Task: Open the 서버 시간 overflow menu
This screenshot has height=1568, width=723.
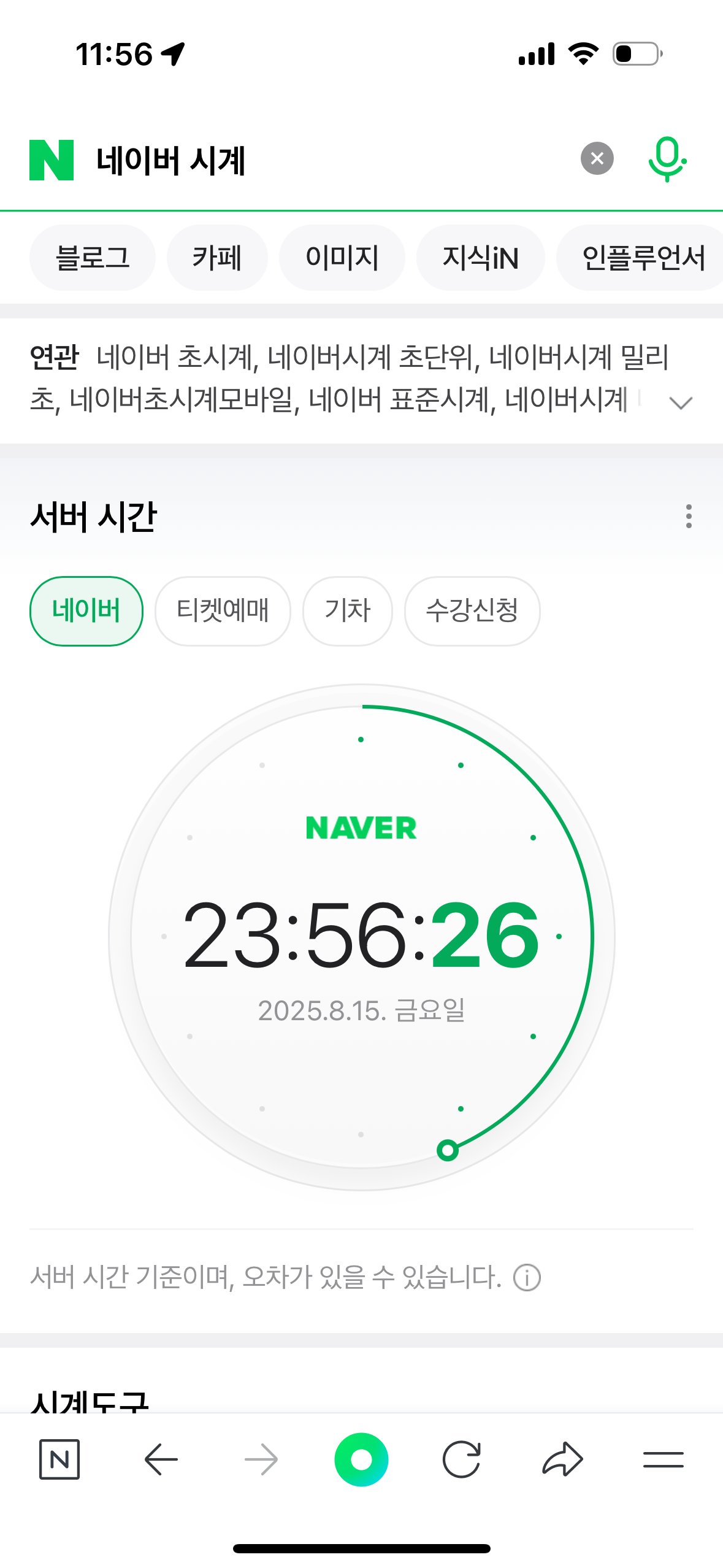Action: click(689, 517)
